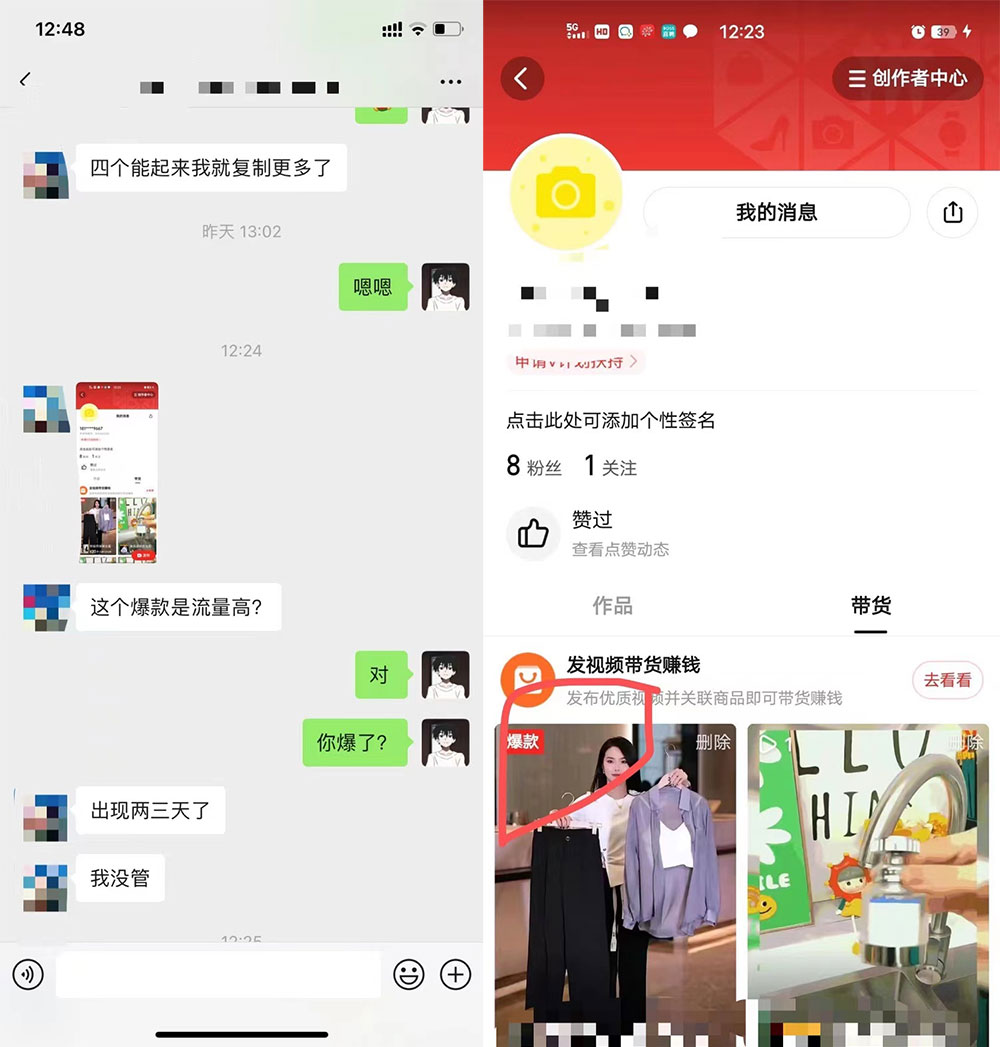Delete the clothing video with 删除

[x=713, y=741]
